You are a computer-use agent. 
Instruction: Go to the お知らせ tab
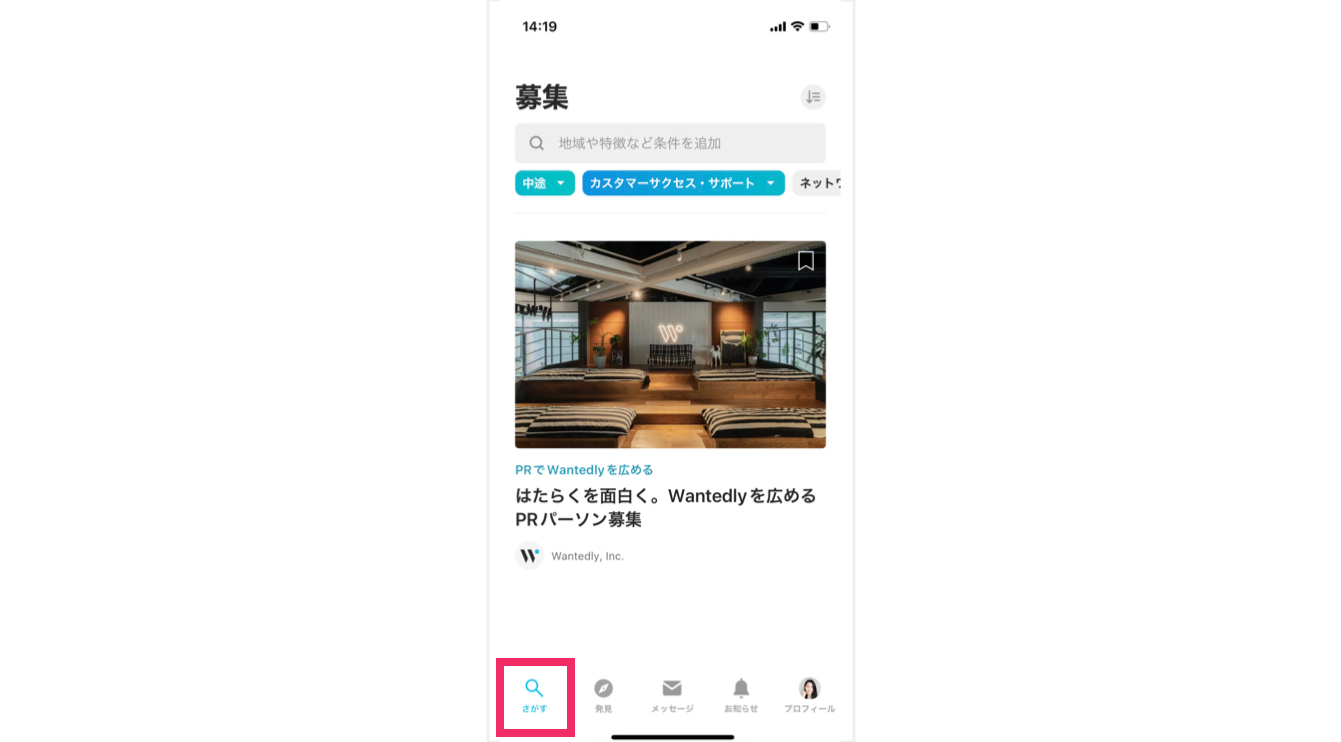click(741, 695)
